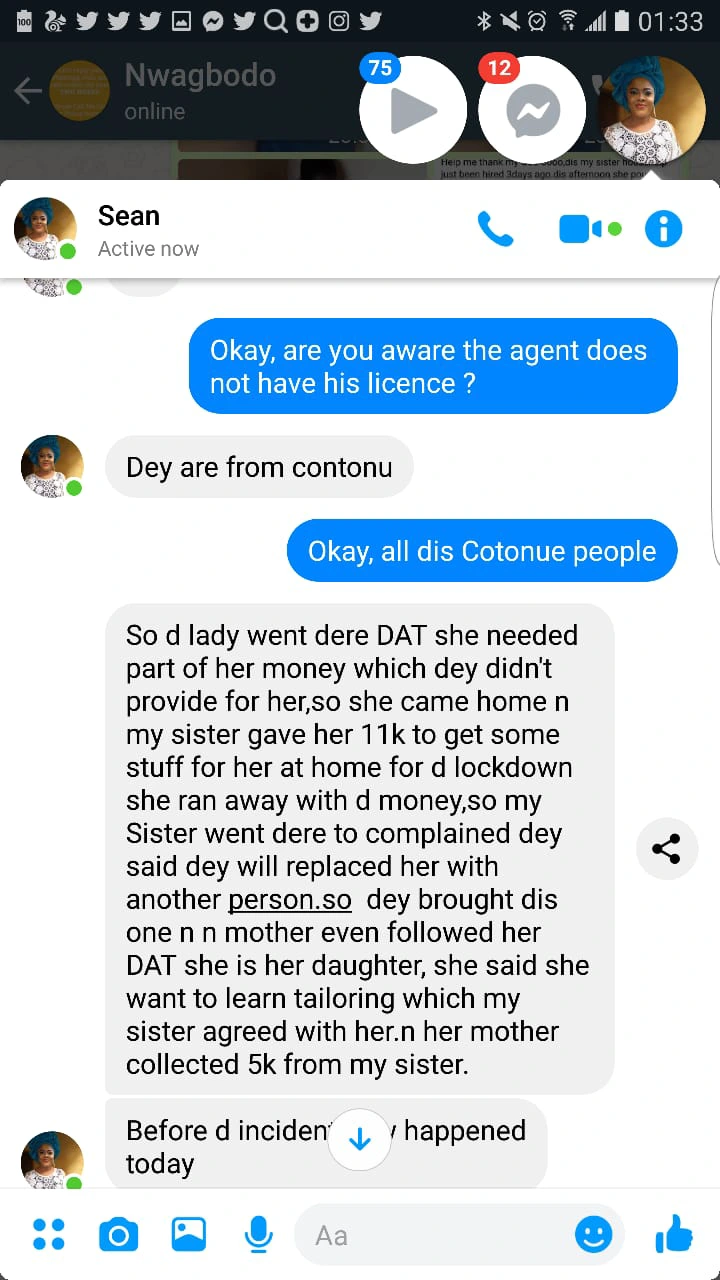Open the four-dot more options menu

[x=48, y=1235]
